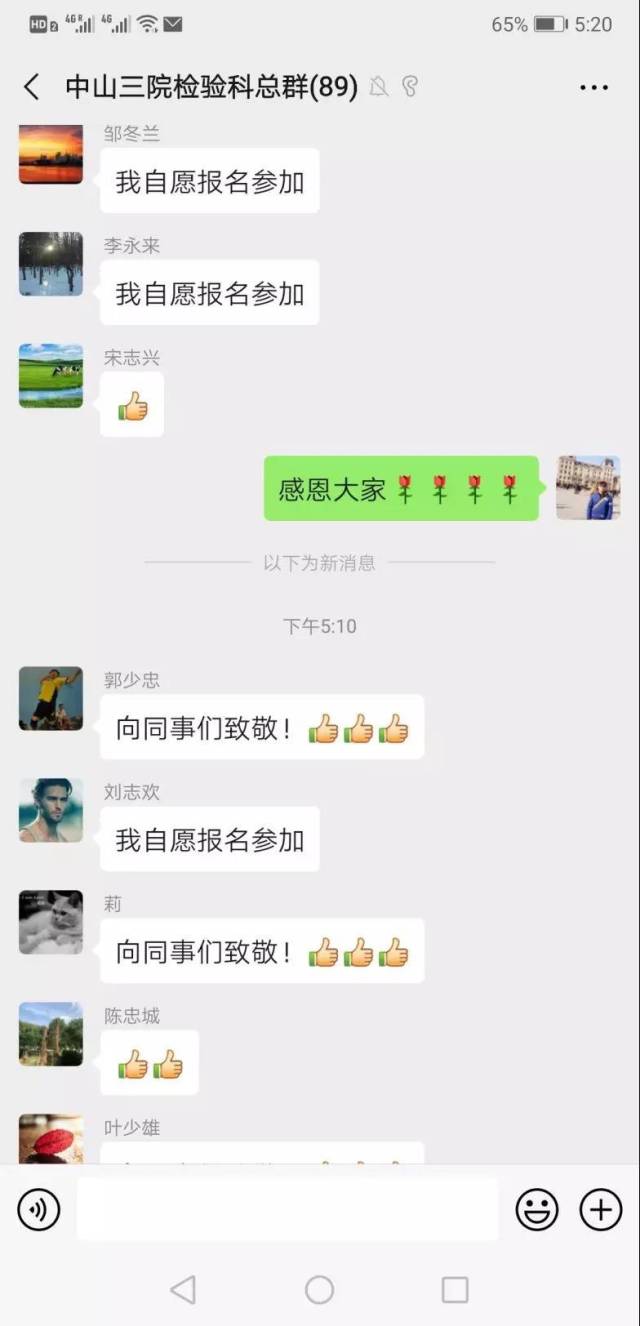Open 邹冬兰's profile avatar
640x1326 pixels.
pos(51,155)
